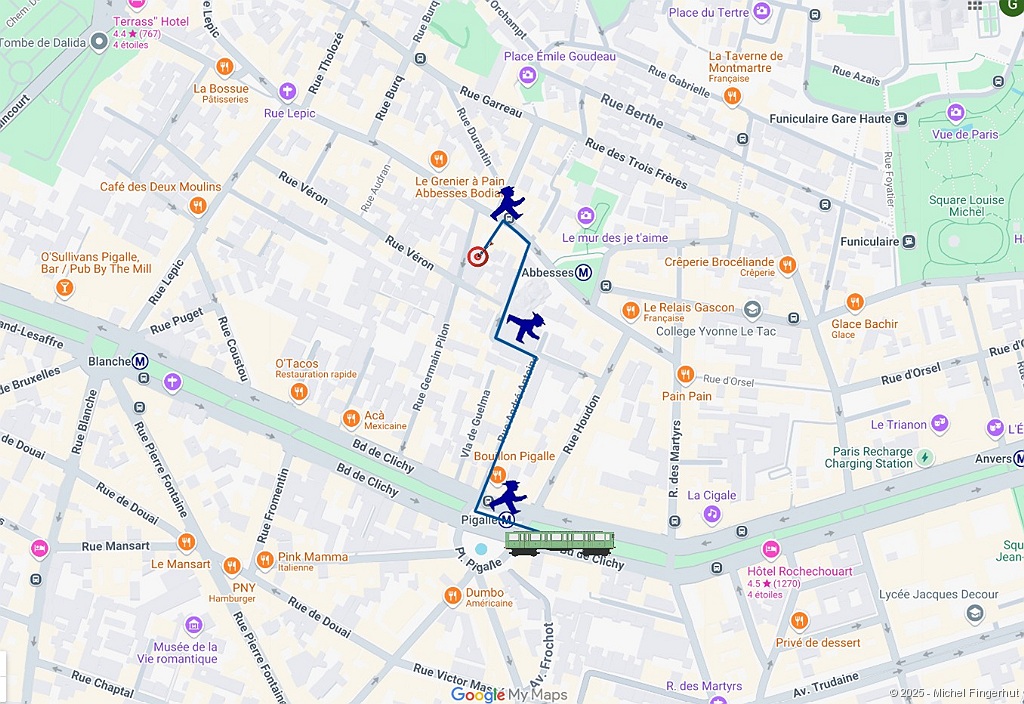
Task: Open the Google apps grid
Action: (x=974, y=5)
